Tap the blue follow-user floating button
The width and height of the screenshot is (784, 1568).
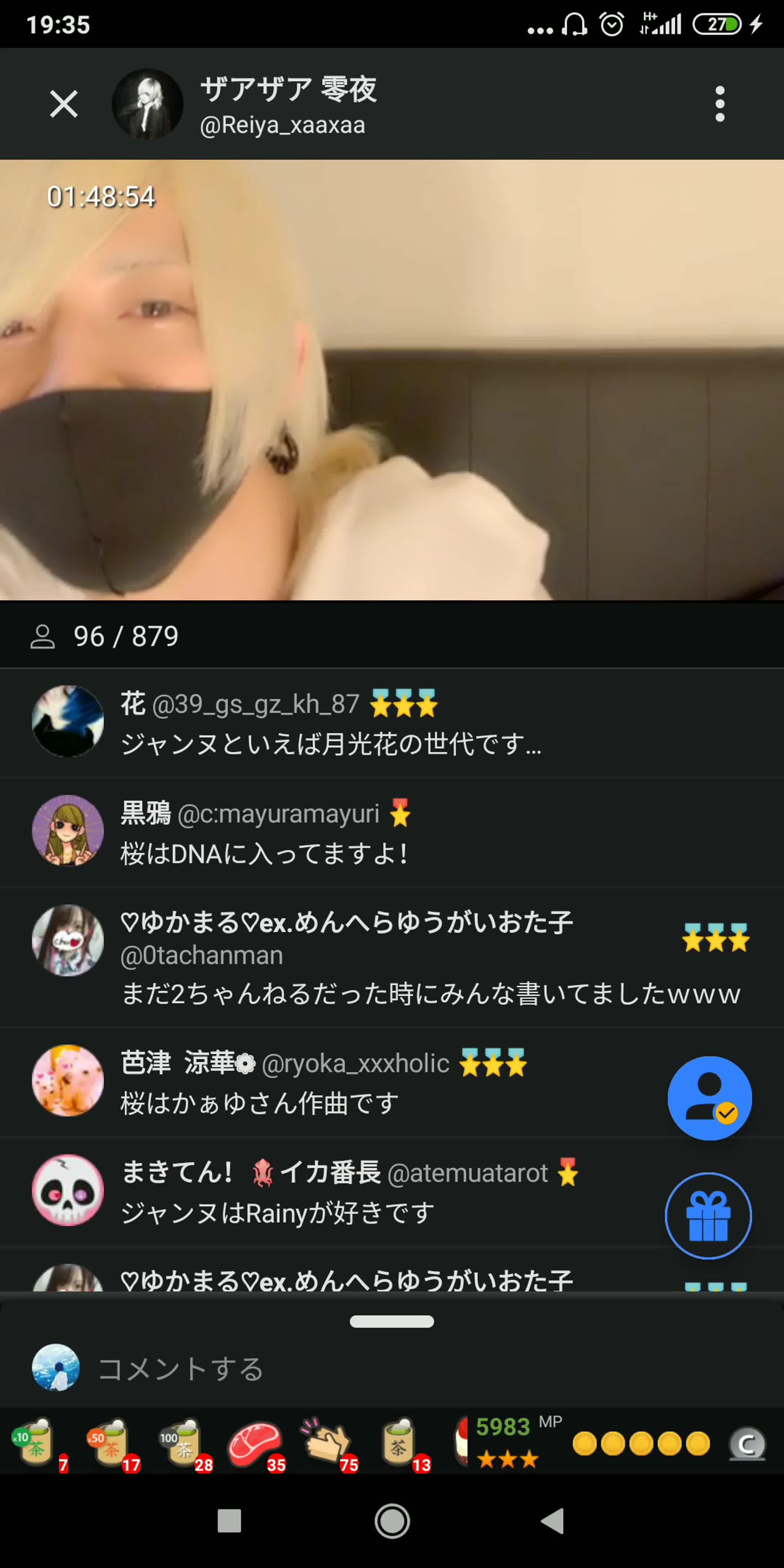coord(709,1098)
